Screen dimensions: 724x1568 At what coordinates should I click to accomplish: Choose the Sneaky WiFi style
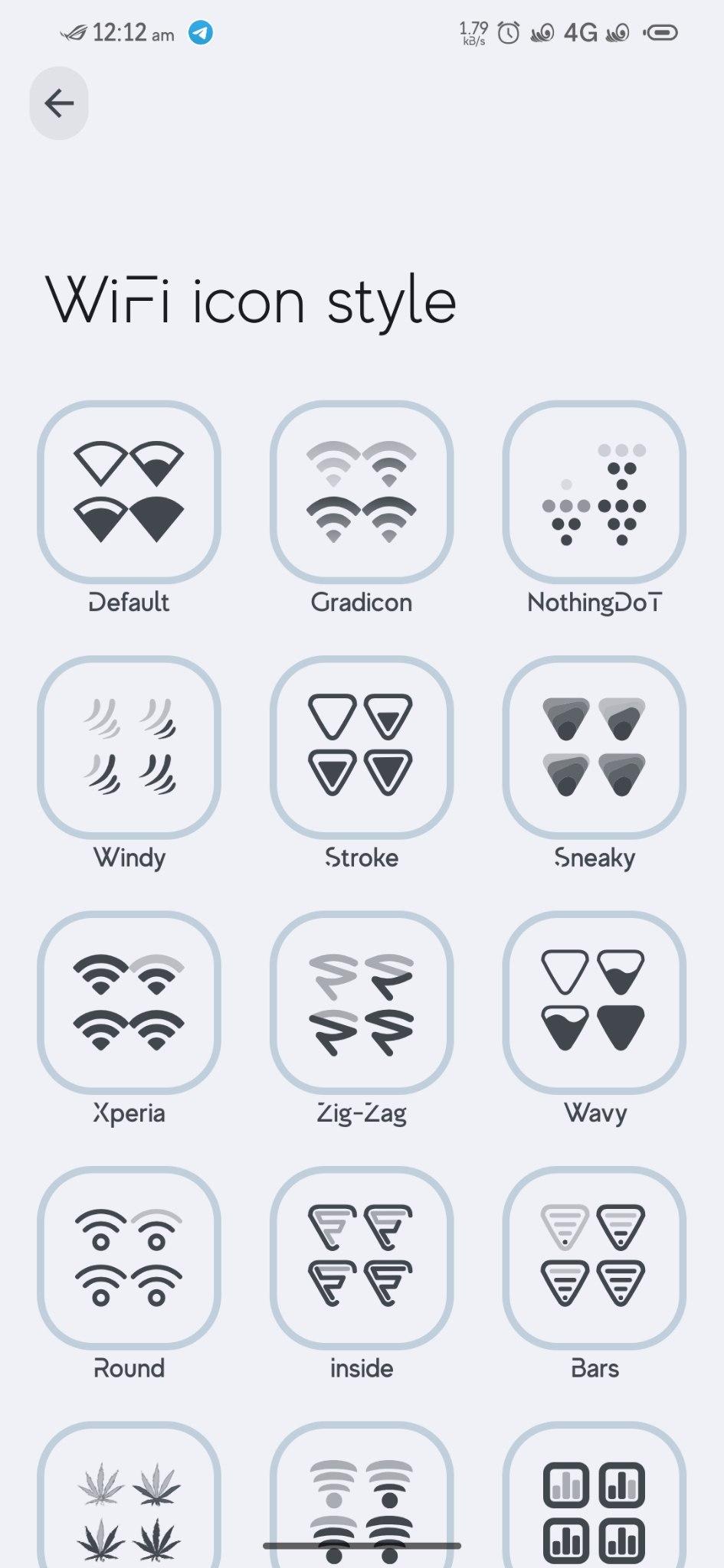pyautogui.click(x=595, y=747)
